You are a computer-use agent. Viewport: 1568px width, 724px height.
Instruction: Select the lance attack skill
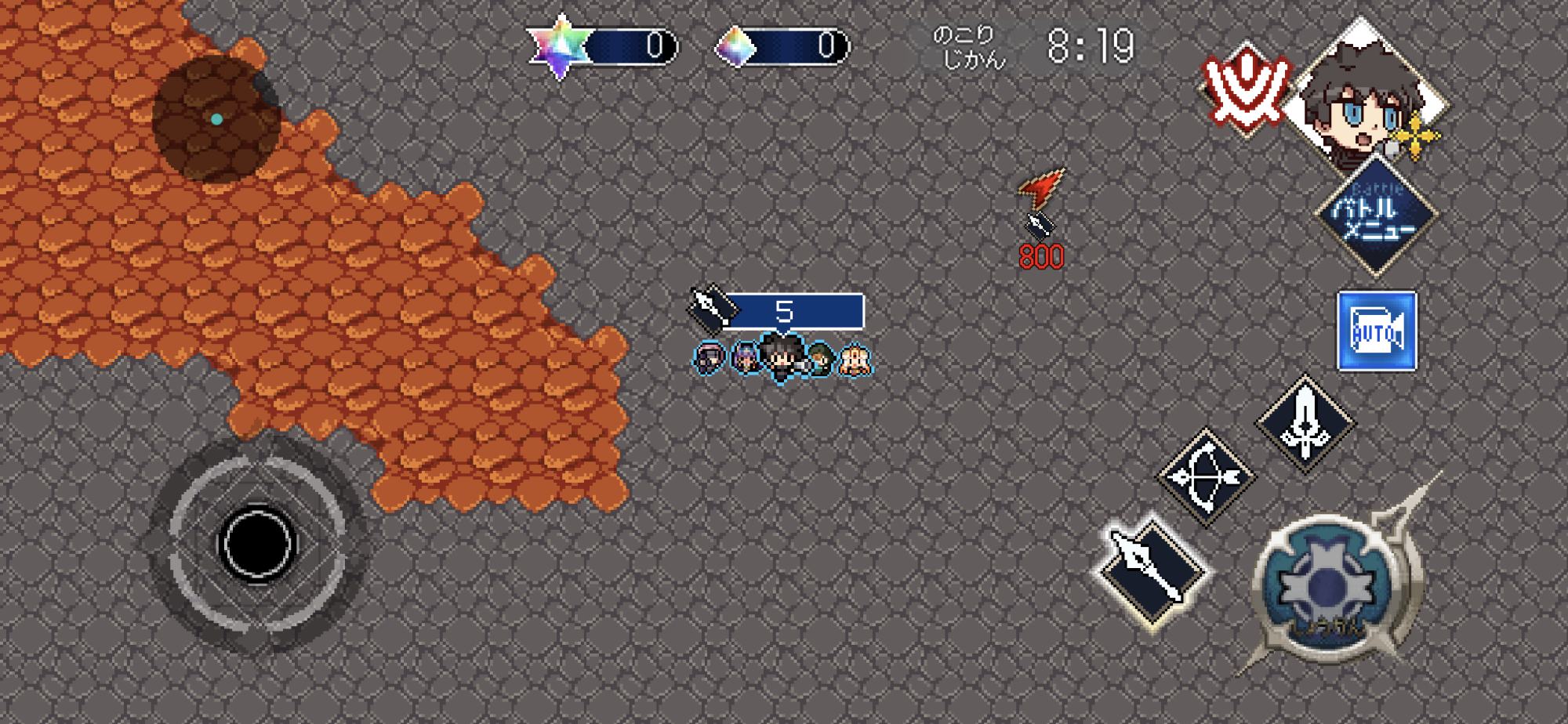coord(1151,571)
